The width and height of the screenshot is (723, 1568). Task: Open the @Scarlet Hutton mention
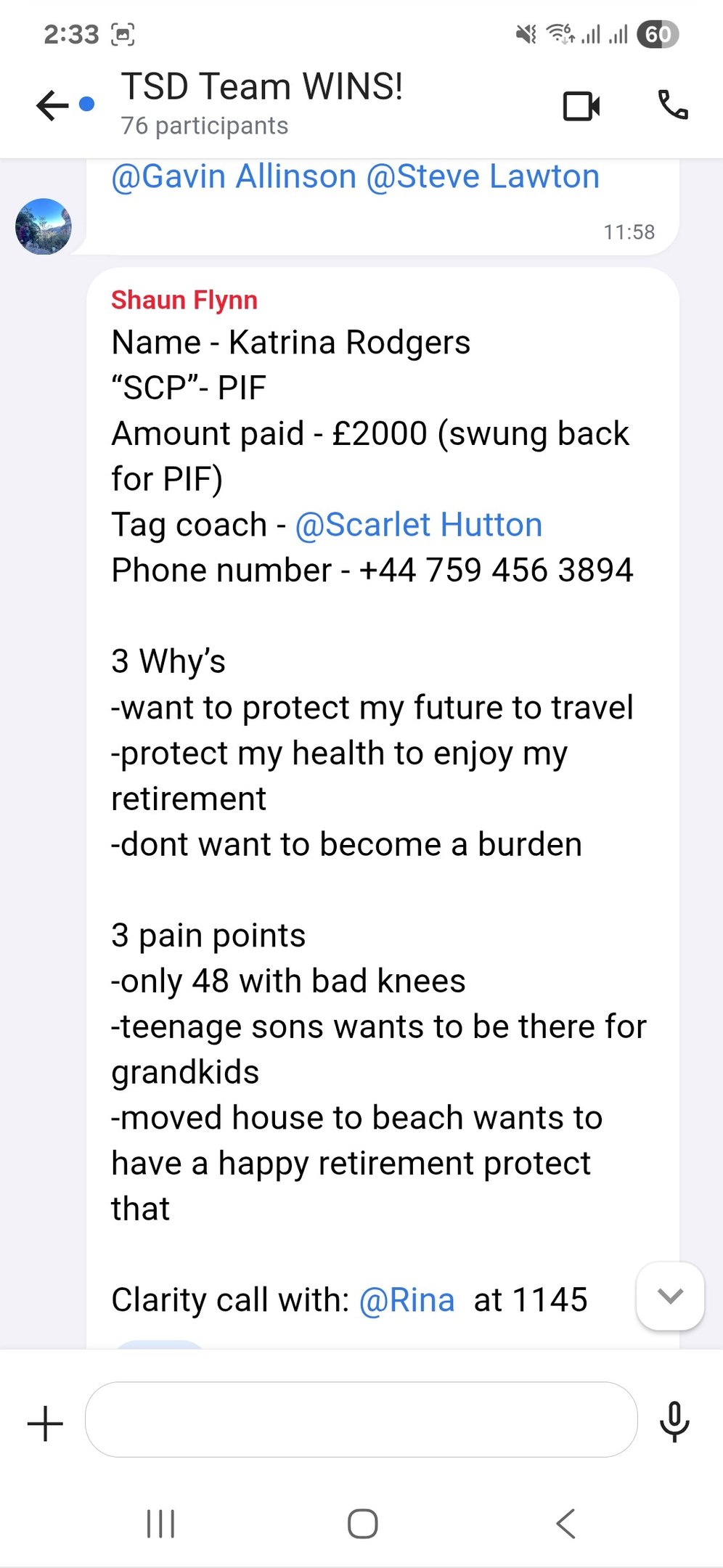tap(419, 525)
